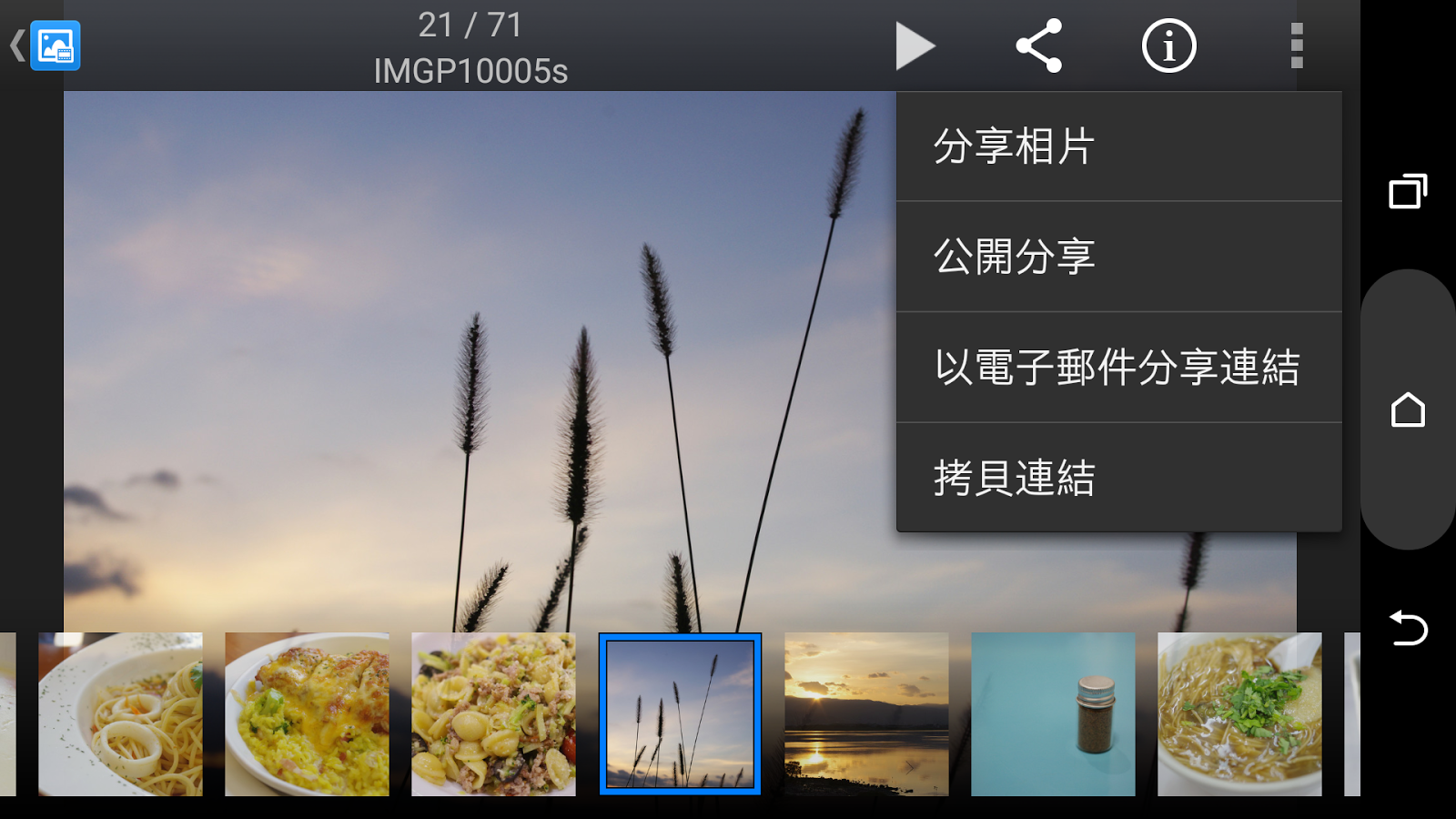Image resolution: width=1456 pixels, height=819 pixels.
Task: Tap the system home button
Action: 1407,410
